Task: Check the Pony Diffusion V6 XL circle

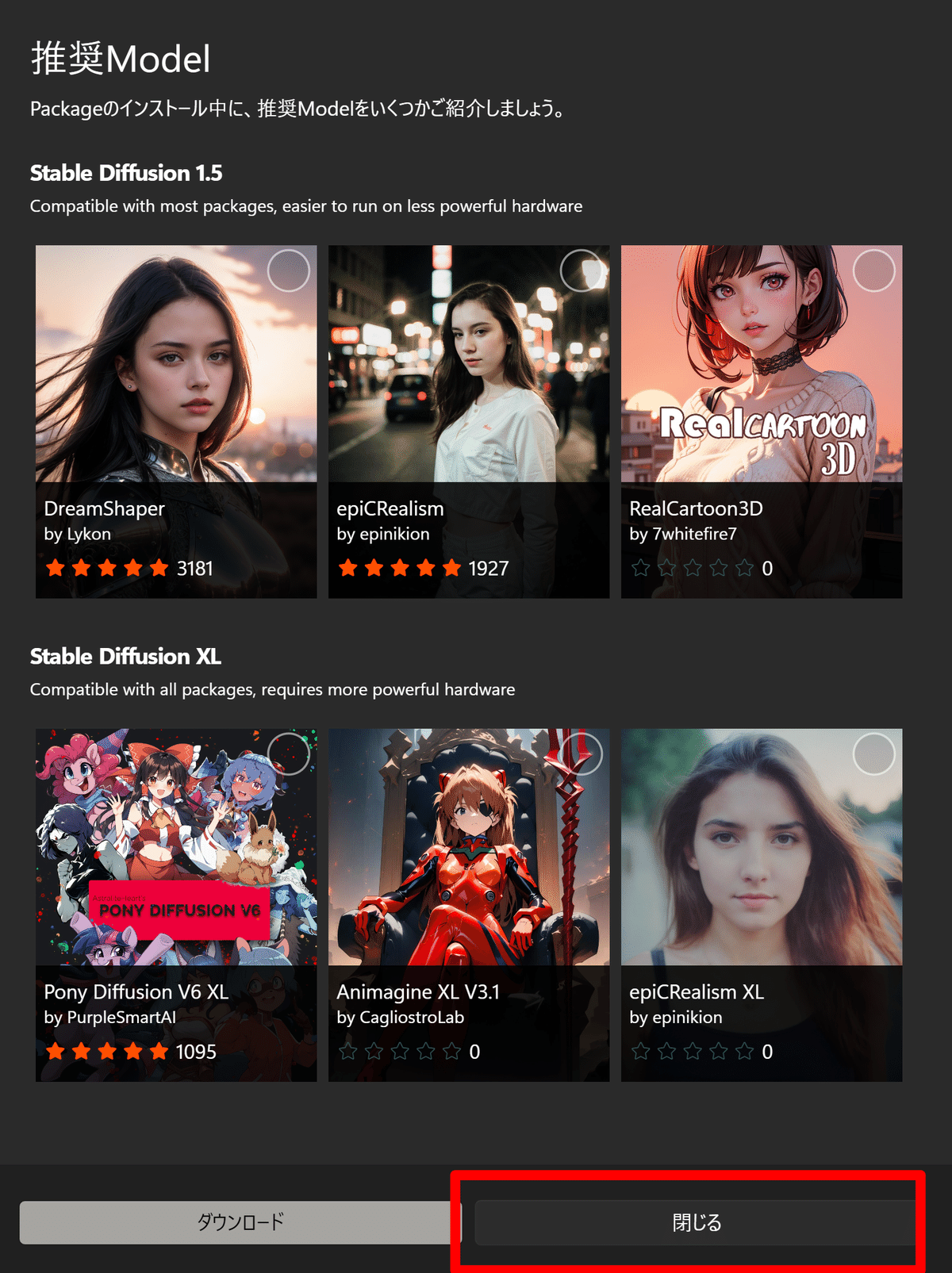Action: pyautogui.click(x=288, y=753)
